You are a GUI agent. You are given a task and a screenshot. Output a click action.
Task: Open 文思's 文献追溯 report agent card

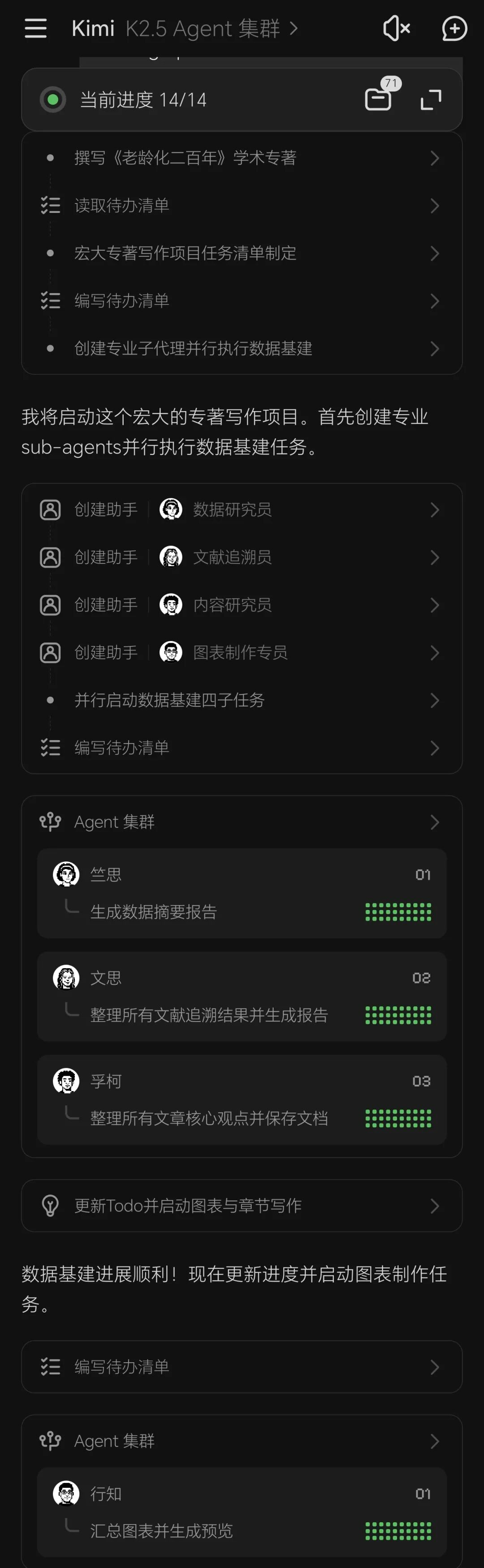tap(242, 996)
